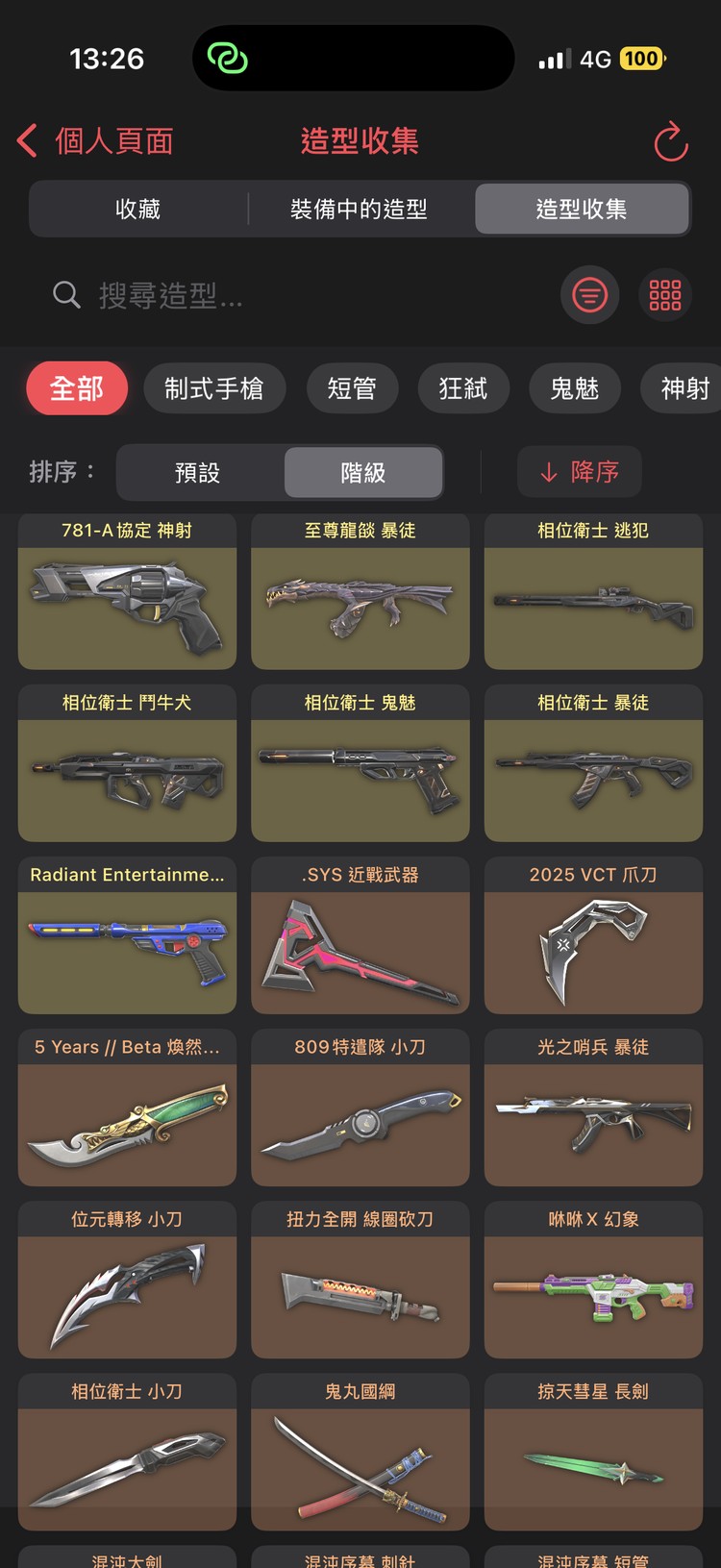Switch sorting back to 預設

pyautogui.click(x=199, y=472)
